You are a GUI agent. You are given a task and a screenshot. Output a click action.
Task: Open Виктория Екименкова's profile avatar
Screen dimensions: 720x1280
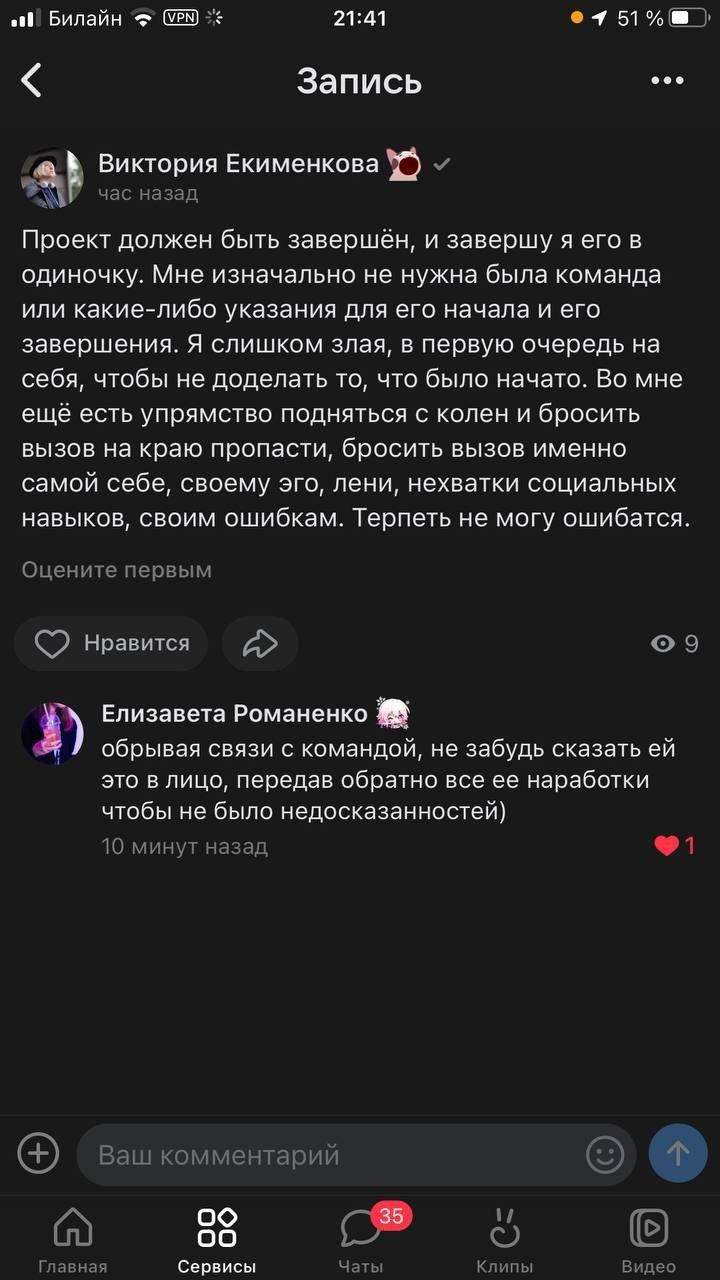click(52, 178)
